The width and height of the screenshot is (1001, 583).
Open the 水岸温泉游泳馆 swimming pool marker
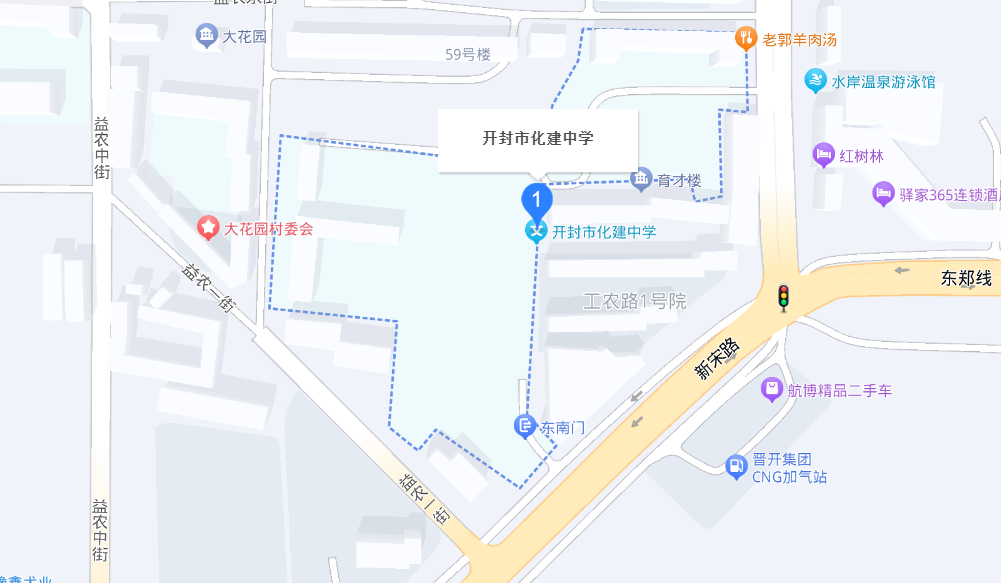coord(816,81)
